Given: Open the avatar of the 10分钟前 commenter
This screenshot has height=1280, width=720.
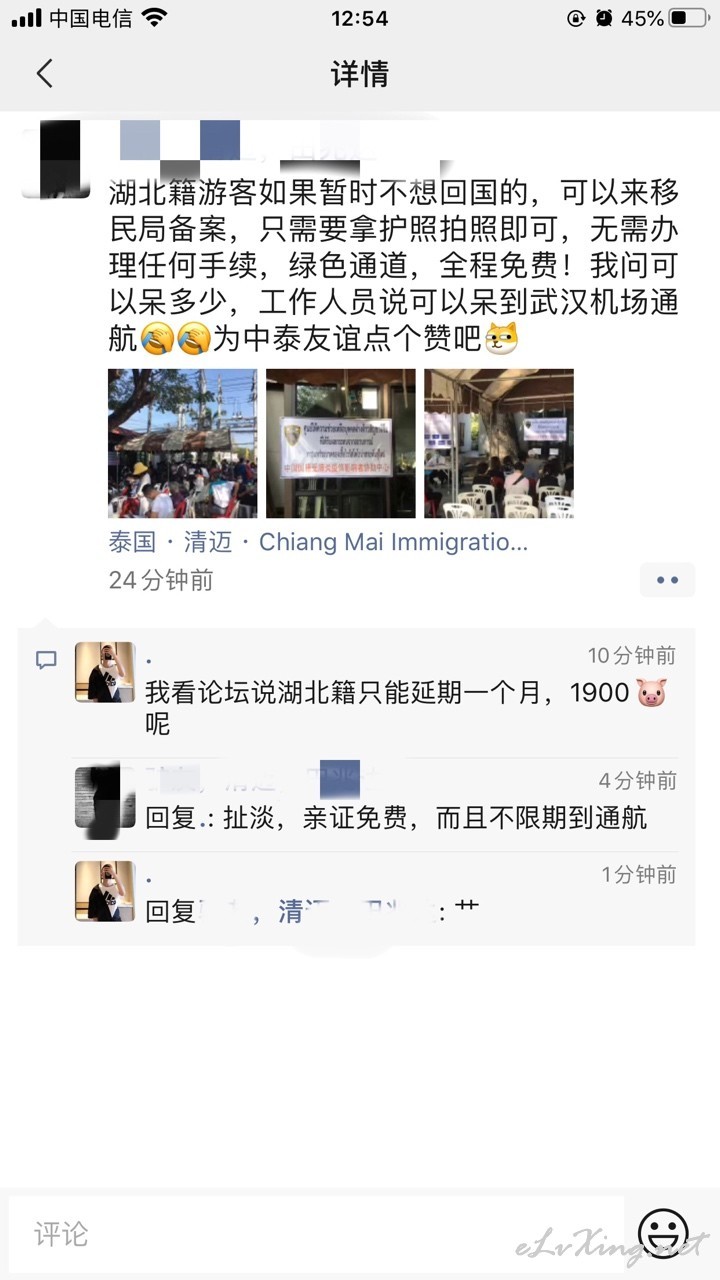Looking at the screenshot, I should 105,672.
